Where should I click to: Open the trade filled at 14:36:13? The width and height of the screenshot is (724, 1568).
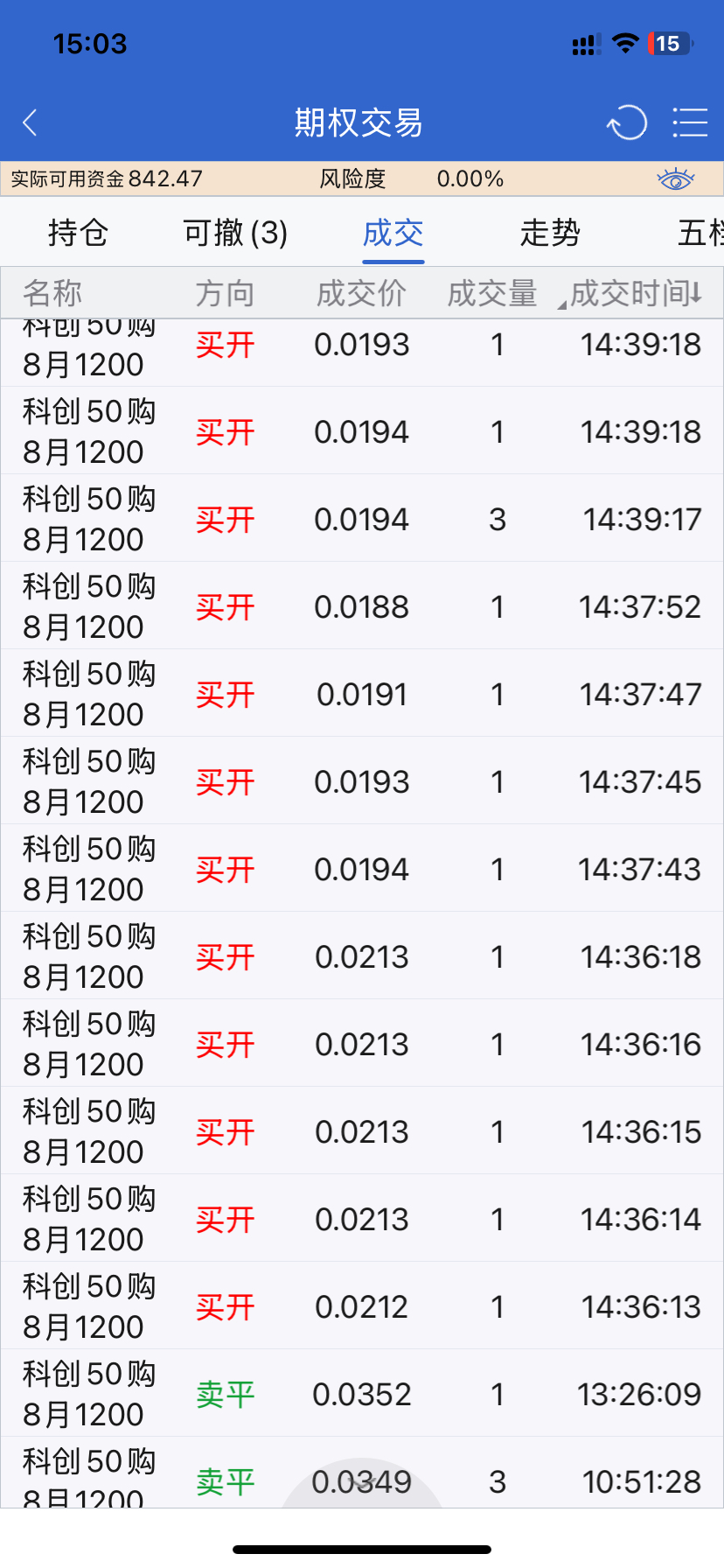tap(362, 1306)
